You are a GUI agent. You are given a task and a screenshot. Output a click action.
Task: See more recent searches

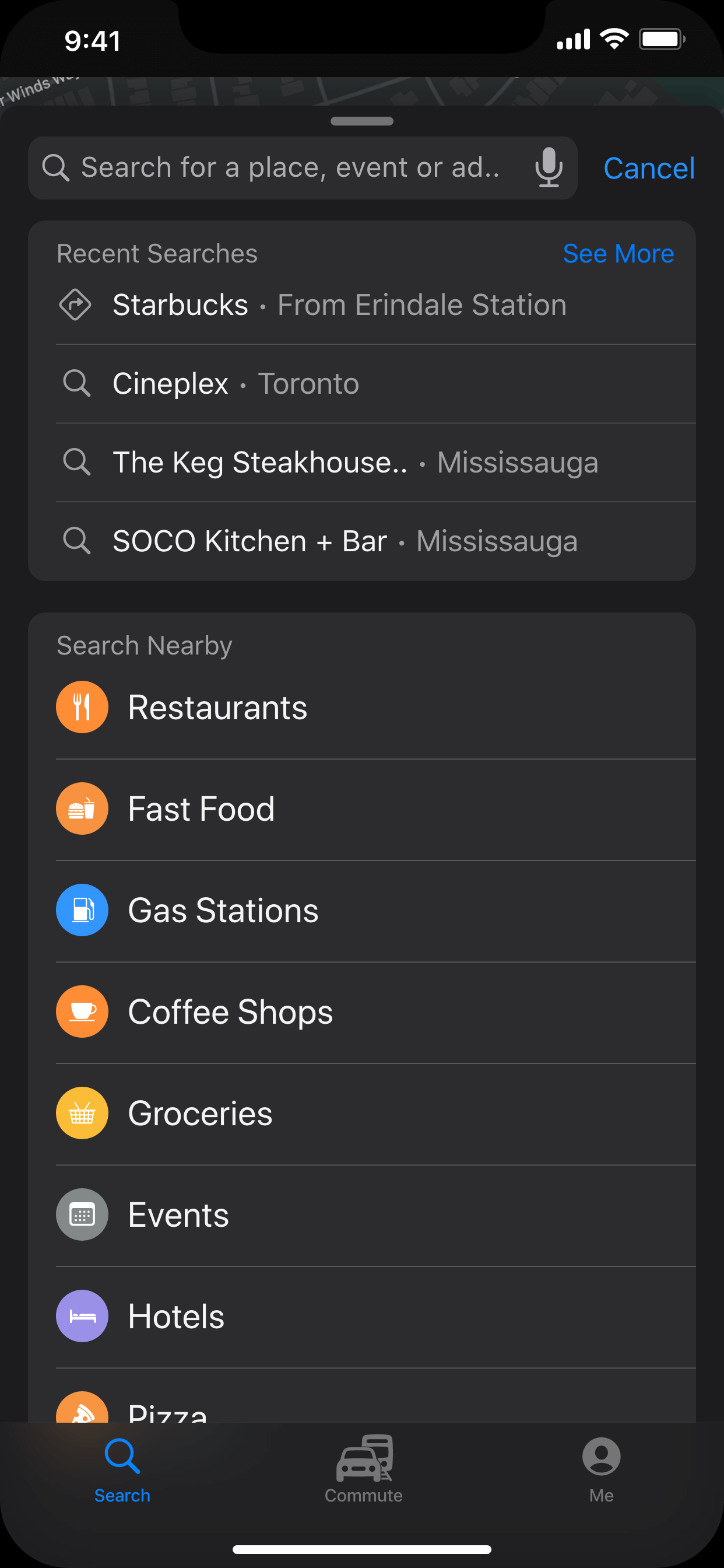[617, 254]
